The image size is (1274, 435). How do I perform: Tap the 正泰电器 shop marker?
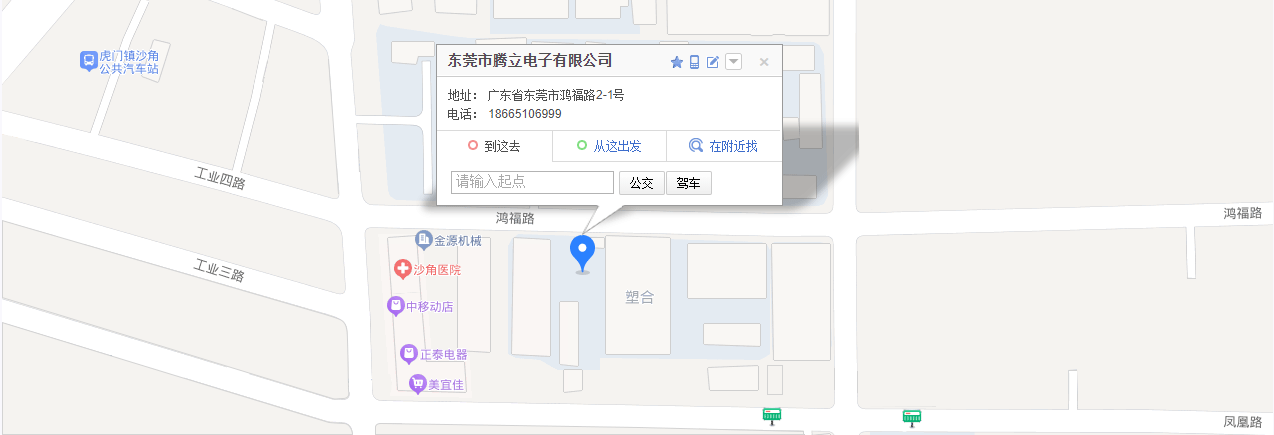pyautogui.click(x=408, y=353)
